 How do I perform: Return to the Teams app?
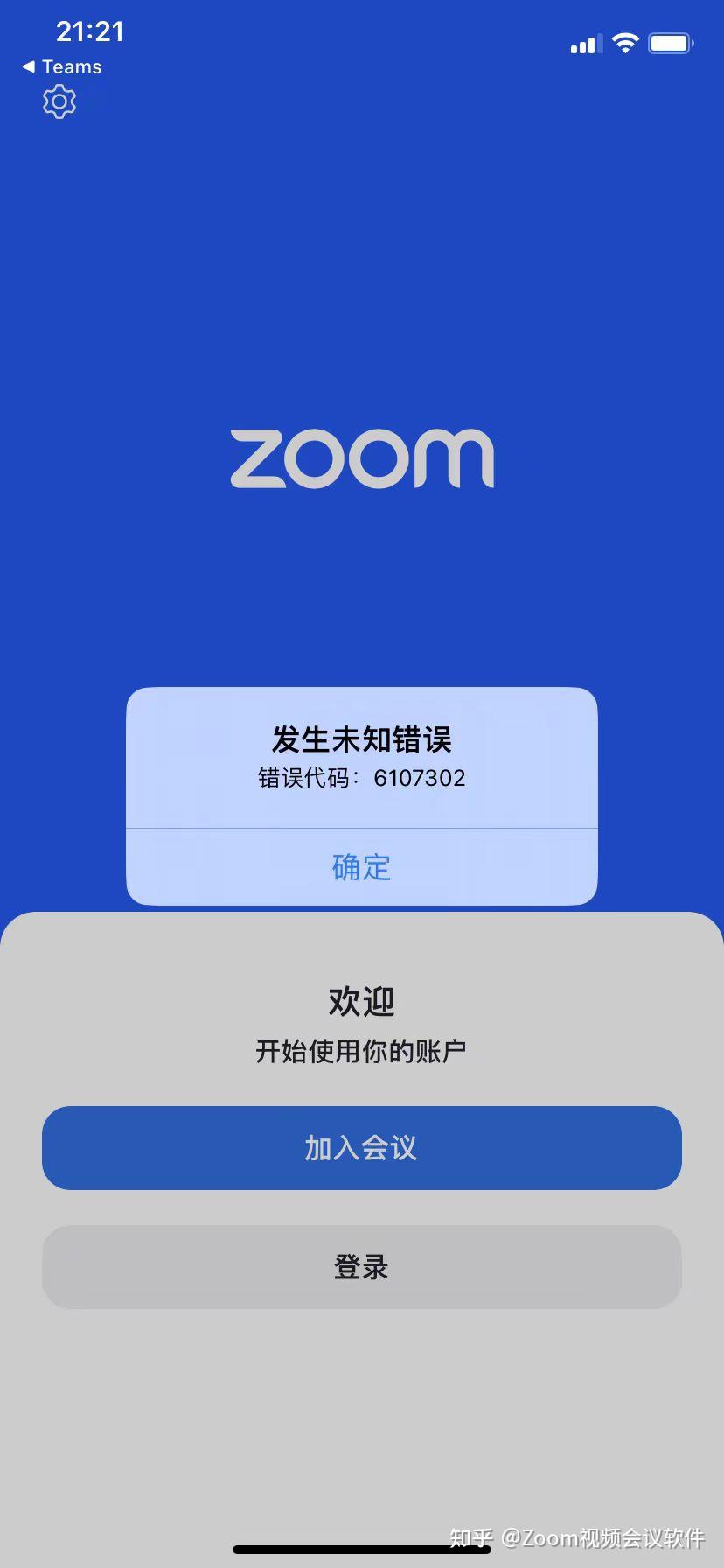[62, 67]
